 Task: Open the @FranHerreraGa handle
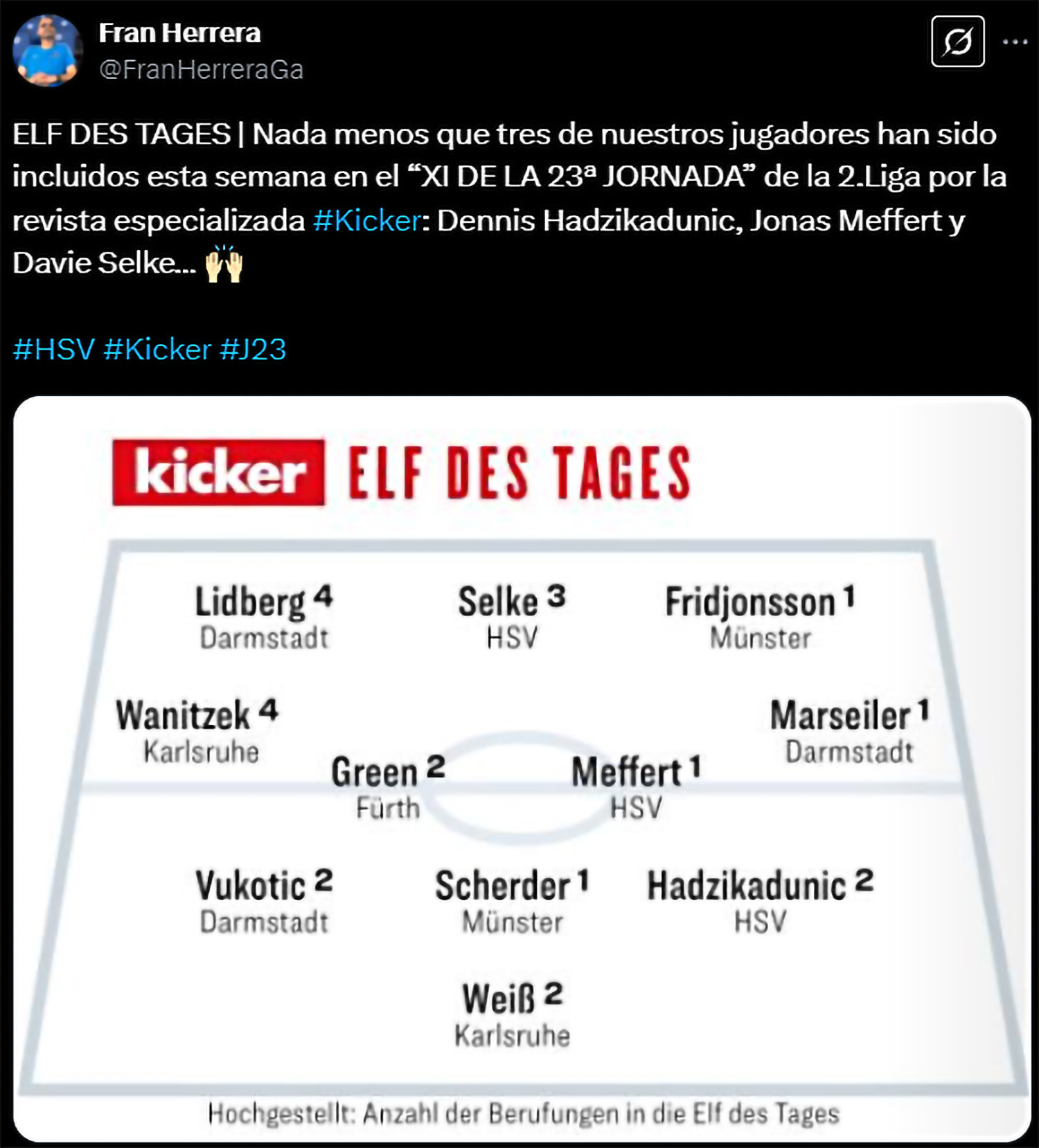point(201,70)
